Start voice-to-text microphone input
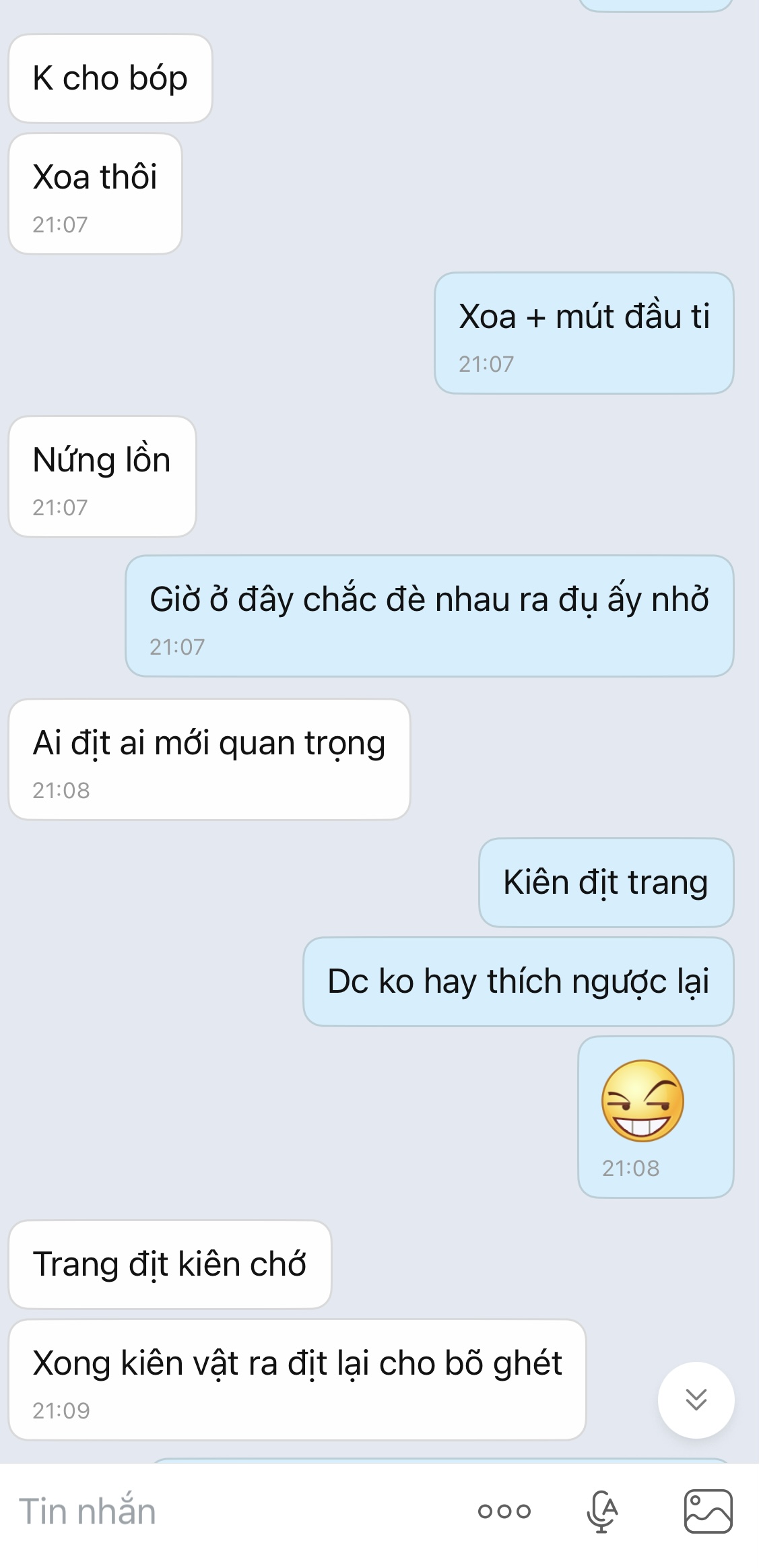The height and width of the screenshot is (1568, 759). click(x=602, y=1511)
